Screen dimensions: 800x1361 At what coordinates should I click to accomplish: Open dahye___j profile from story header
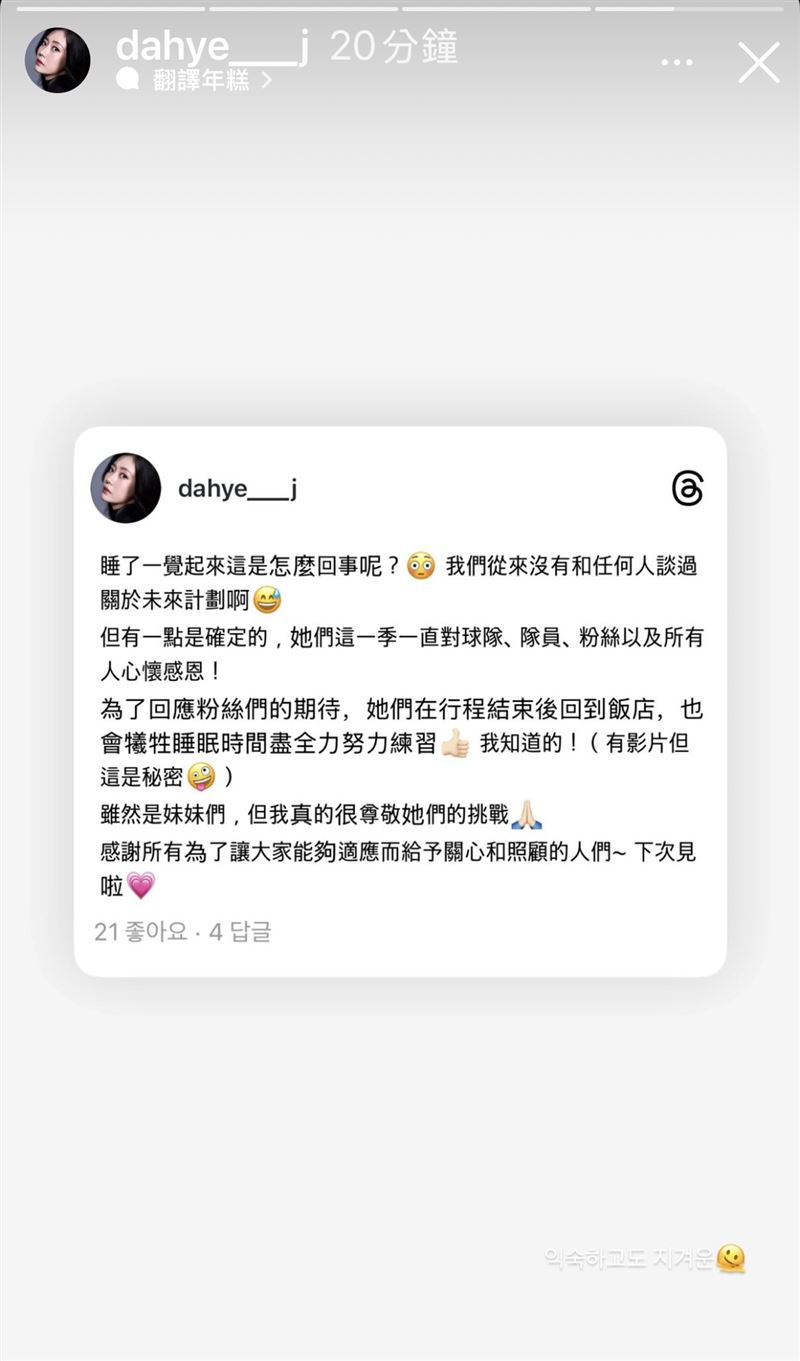[211, 46]
